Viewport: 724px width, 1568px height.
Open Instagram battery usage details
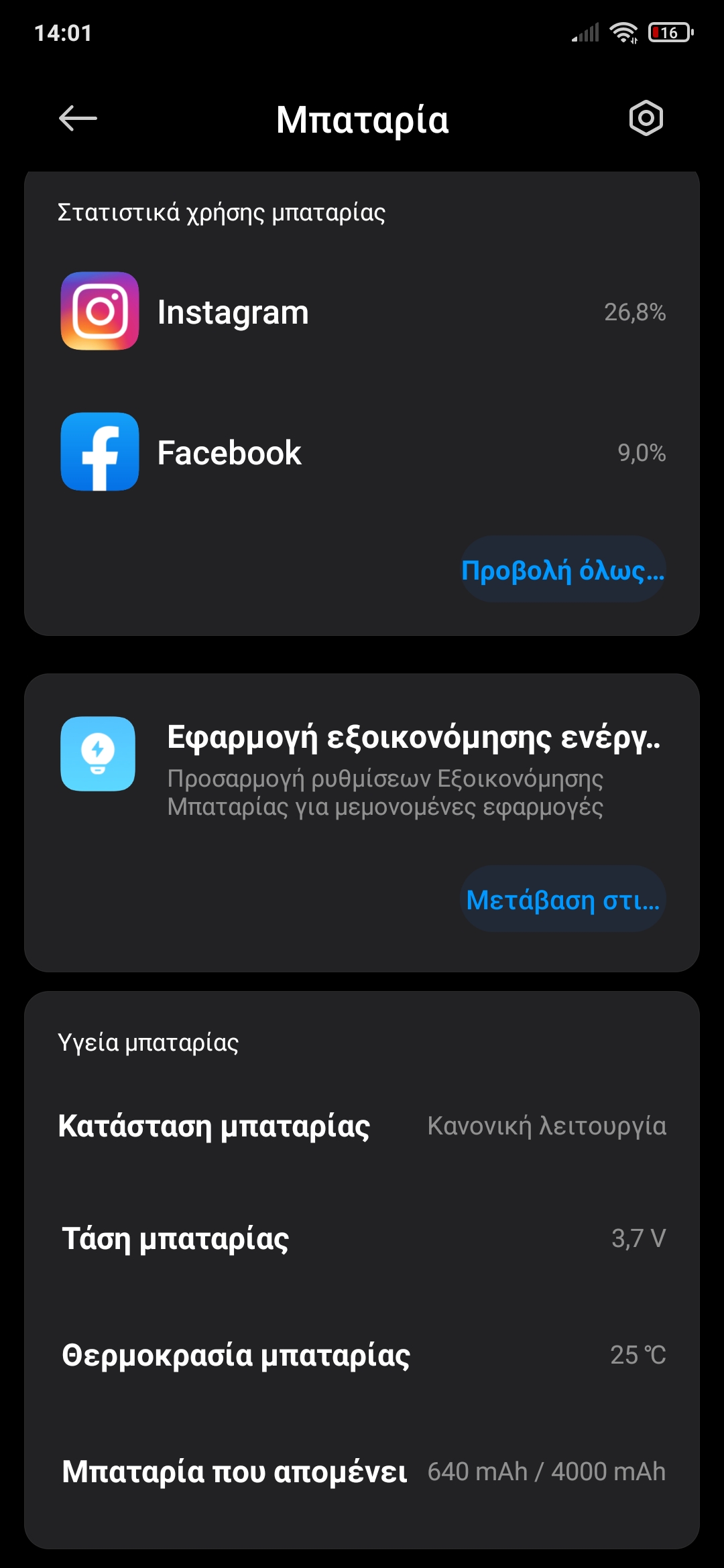362,312
